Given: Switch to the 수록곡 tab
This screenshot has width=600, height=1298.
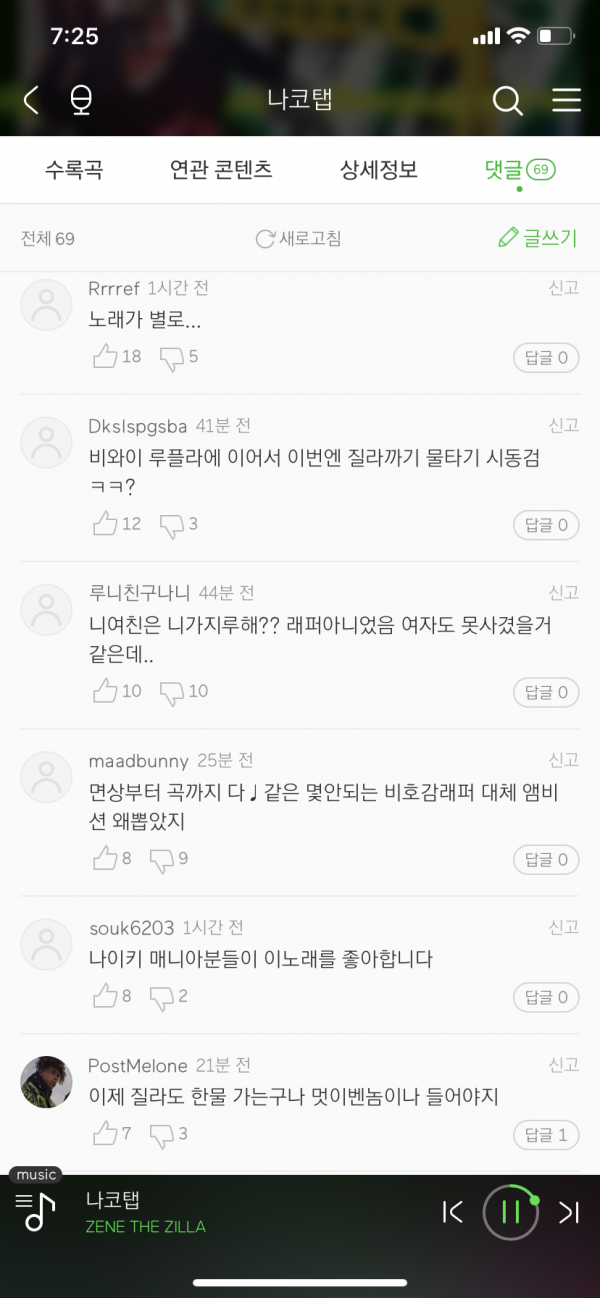Looking at the screenshot, I should click(x=74, y=169).
